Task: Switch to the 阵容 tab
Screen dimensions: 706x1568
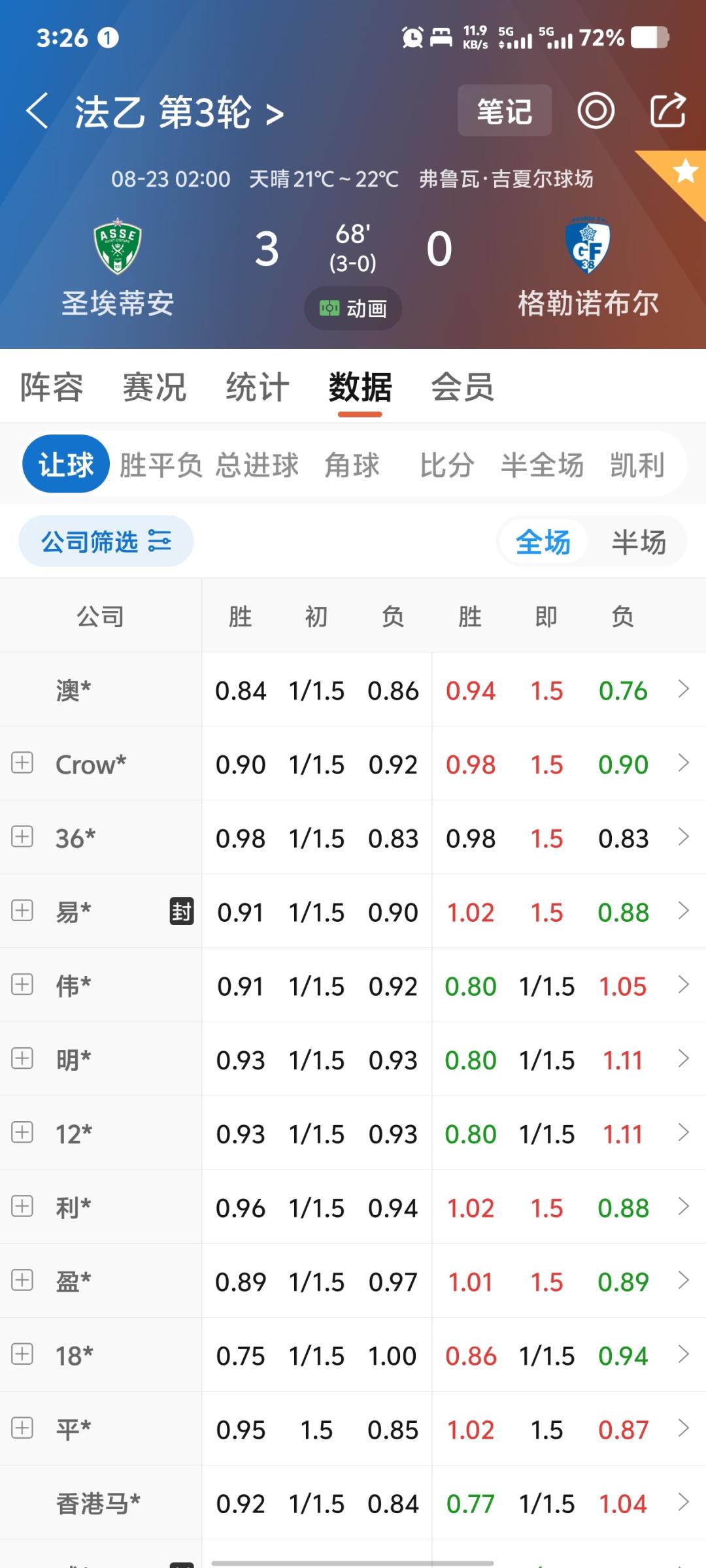Action: (52, 387)
